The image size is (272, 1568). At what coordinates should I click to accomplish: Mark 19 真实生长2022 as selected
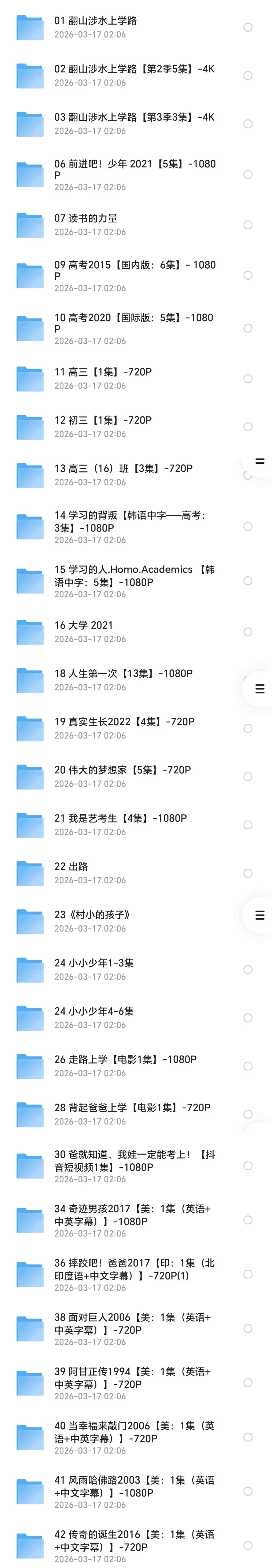coord(248,729)
